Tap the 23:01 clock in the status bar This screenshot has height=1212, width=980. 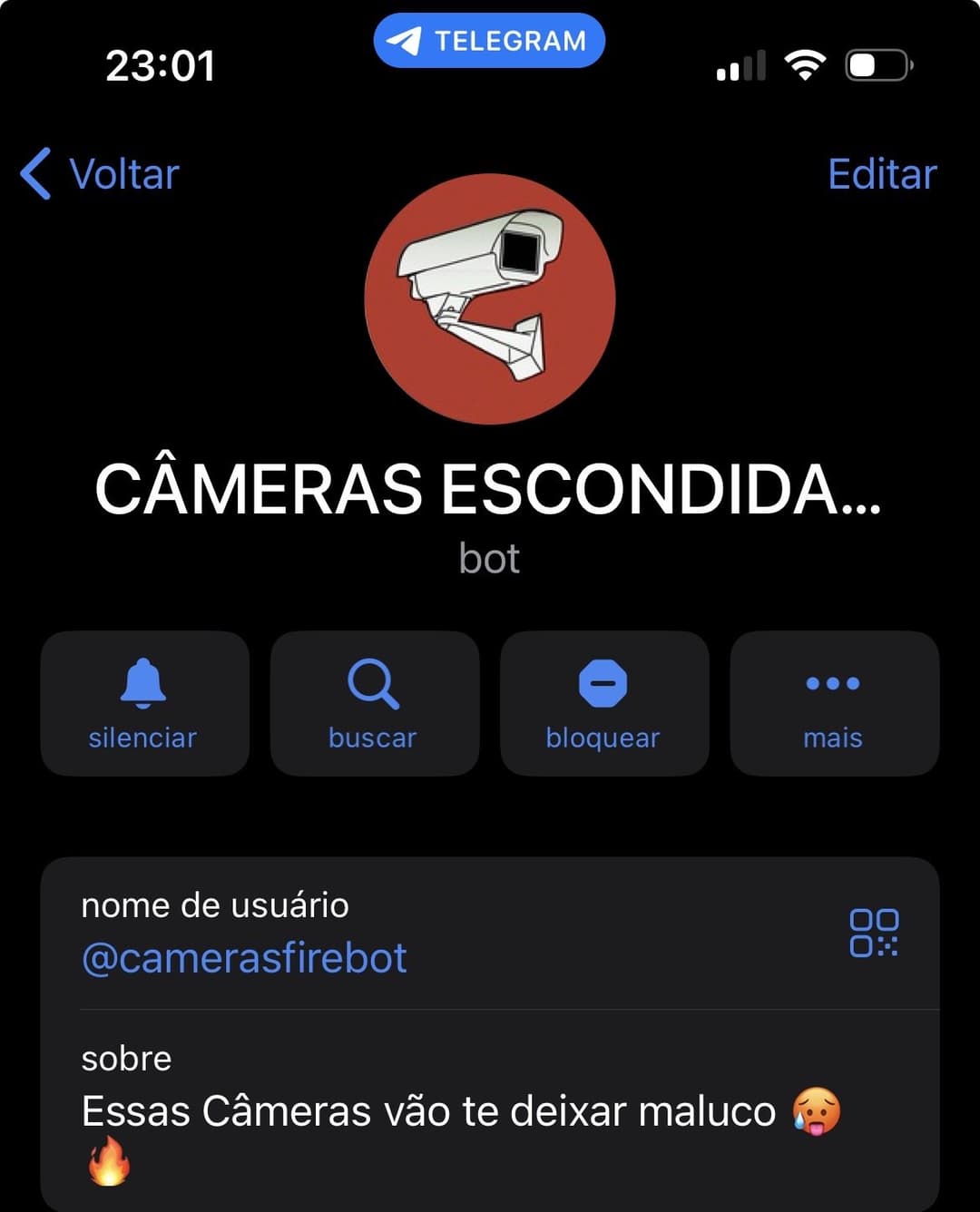161,65
